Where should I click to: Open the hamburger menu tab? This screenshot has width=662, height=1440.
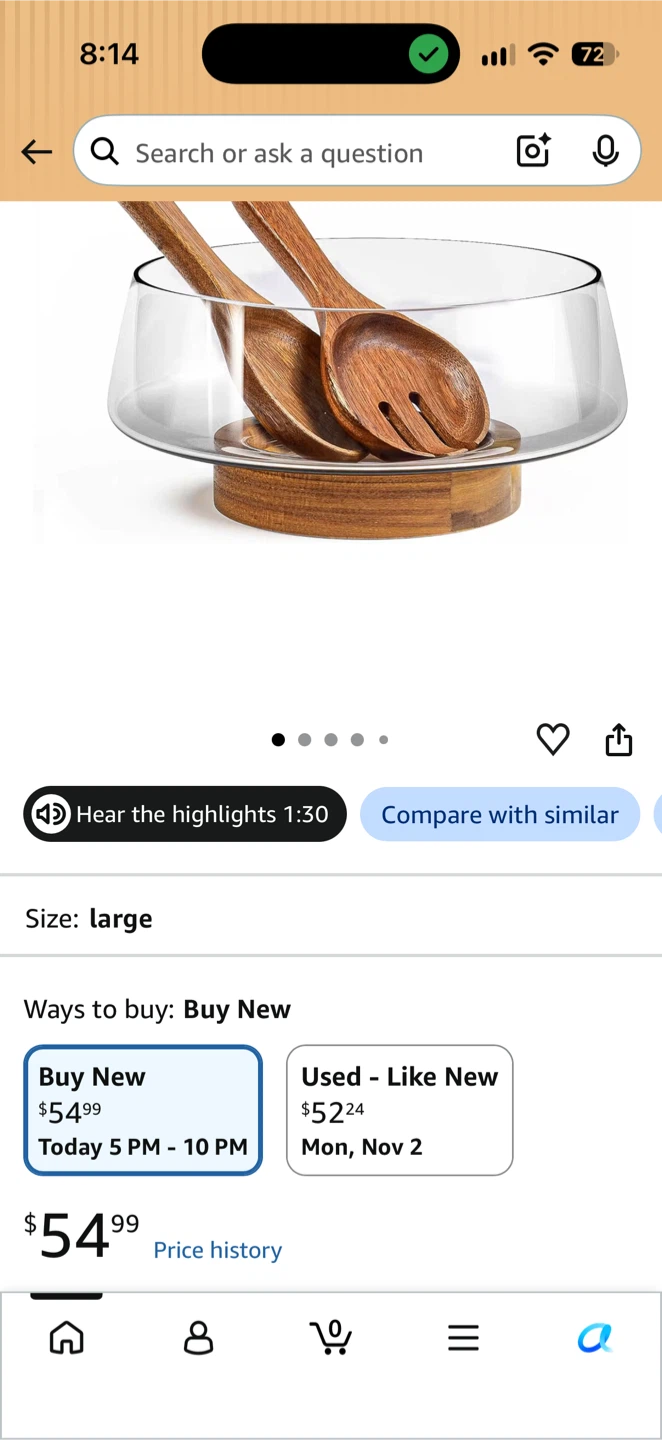[x=463, y=1337]
